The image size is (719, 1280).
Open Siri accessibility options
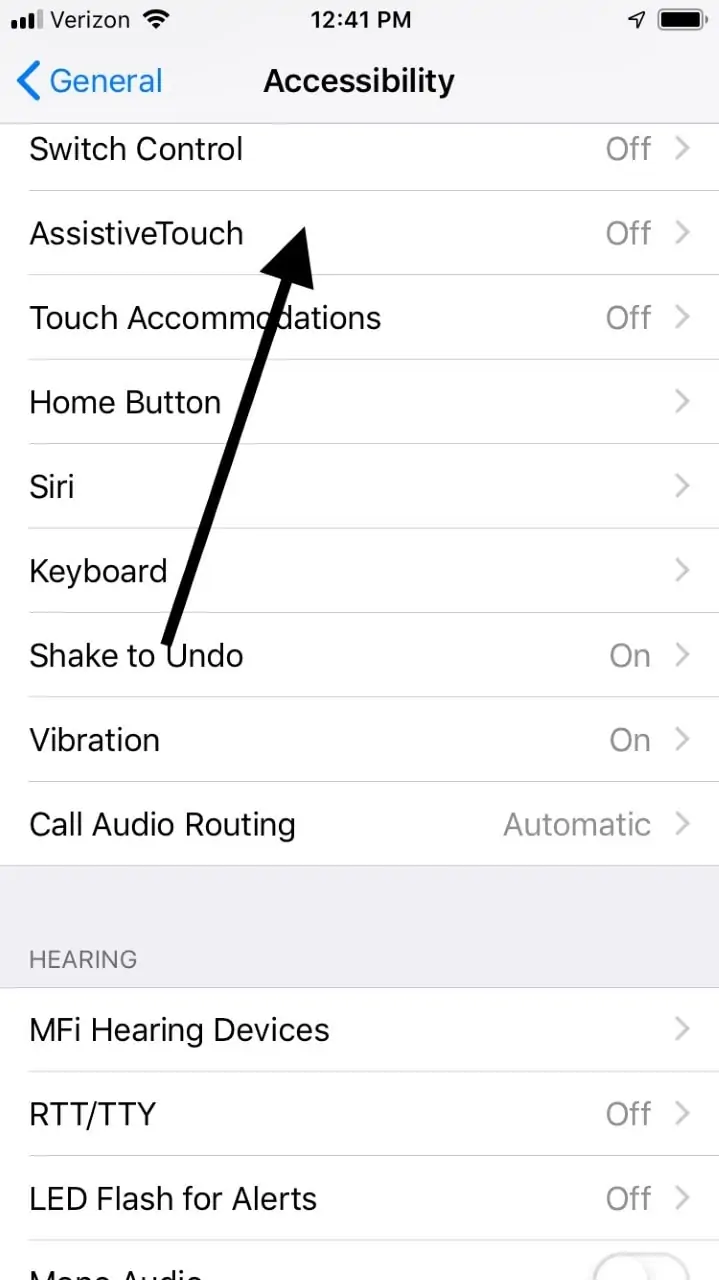[x=359, y=487]
